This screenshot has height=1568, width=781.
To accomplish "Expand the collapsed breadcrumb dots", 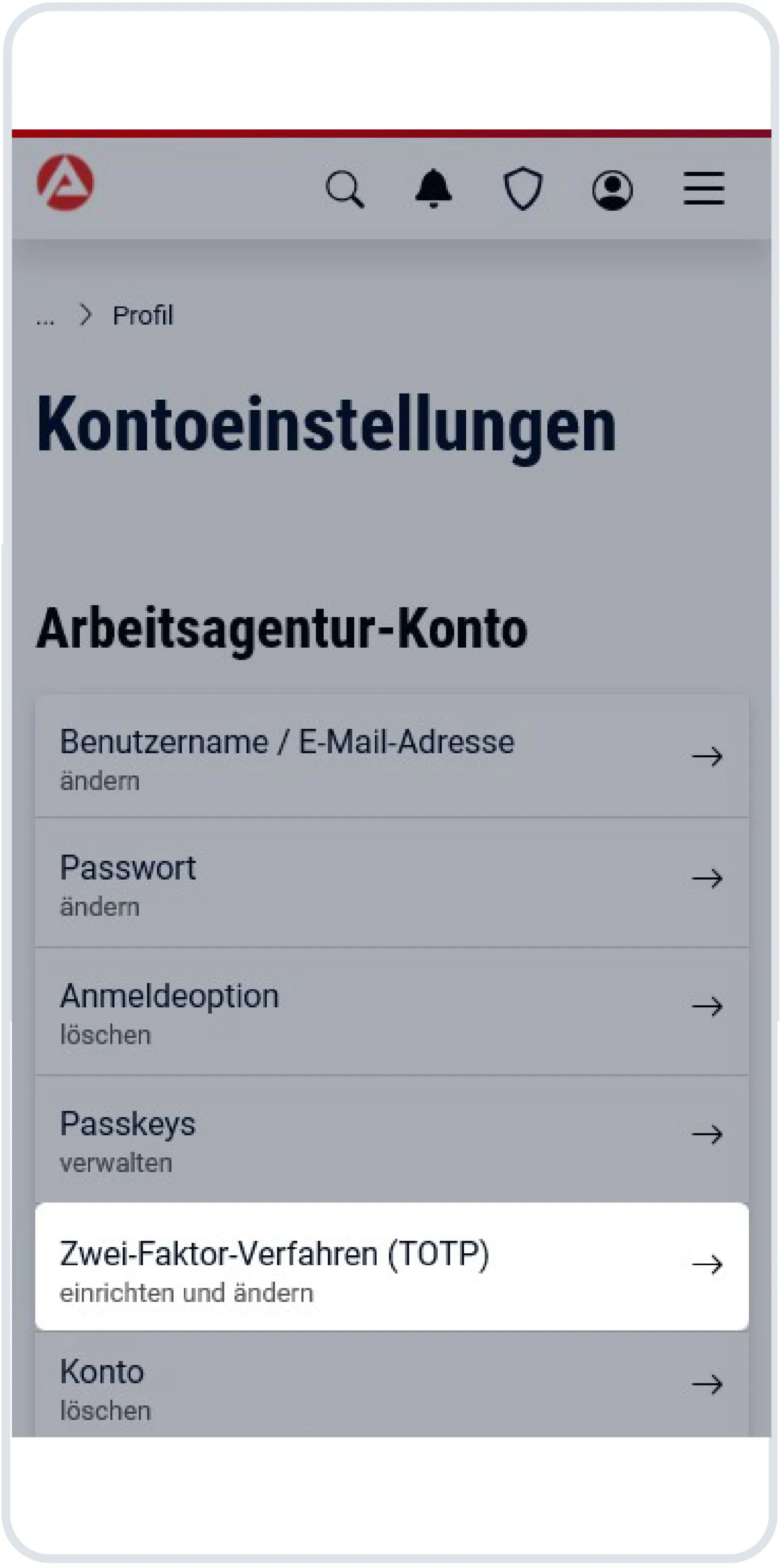I will (x=45, y=318).
